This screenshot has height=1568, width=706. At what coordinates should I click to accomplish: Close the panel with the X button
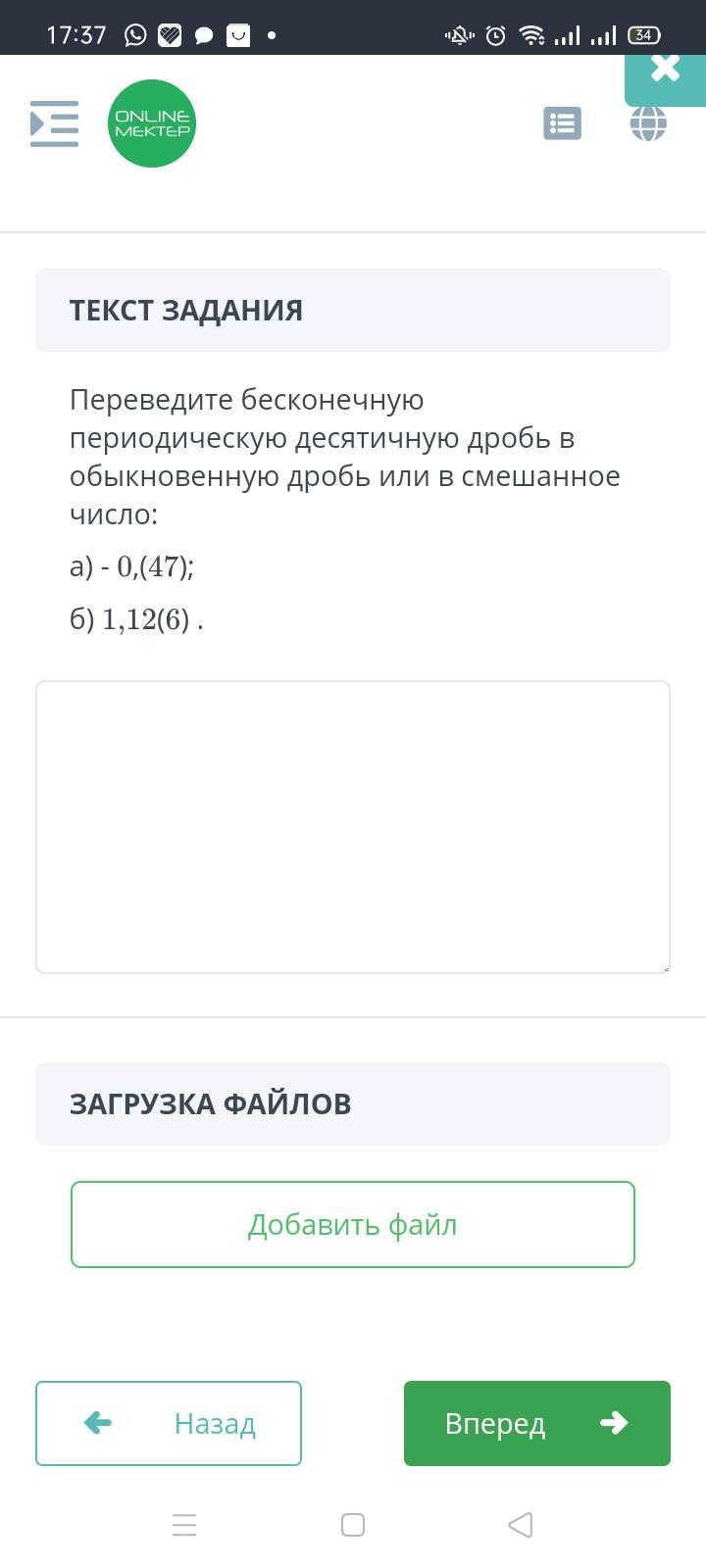coord(666,69)
